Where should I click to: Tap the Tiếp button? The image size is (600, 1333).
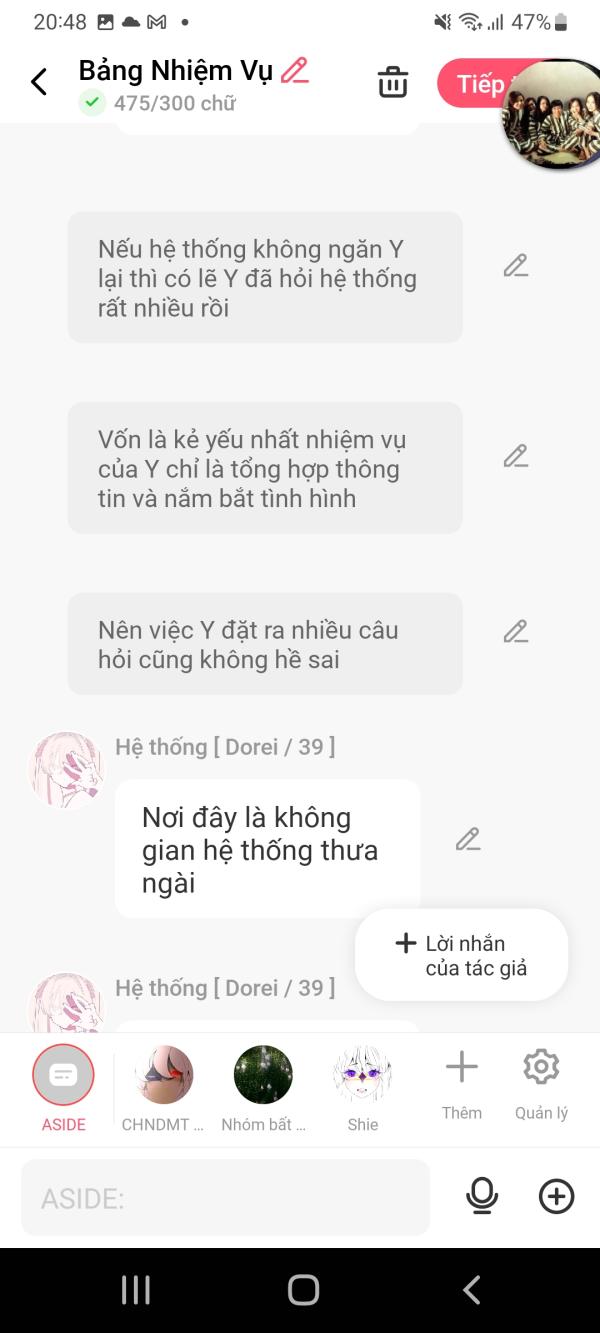[x=474, y=84]
